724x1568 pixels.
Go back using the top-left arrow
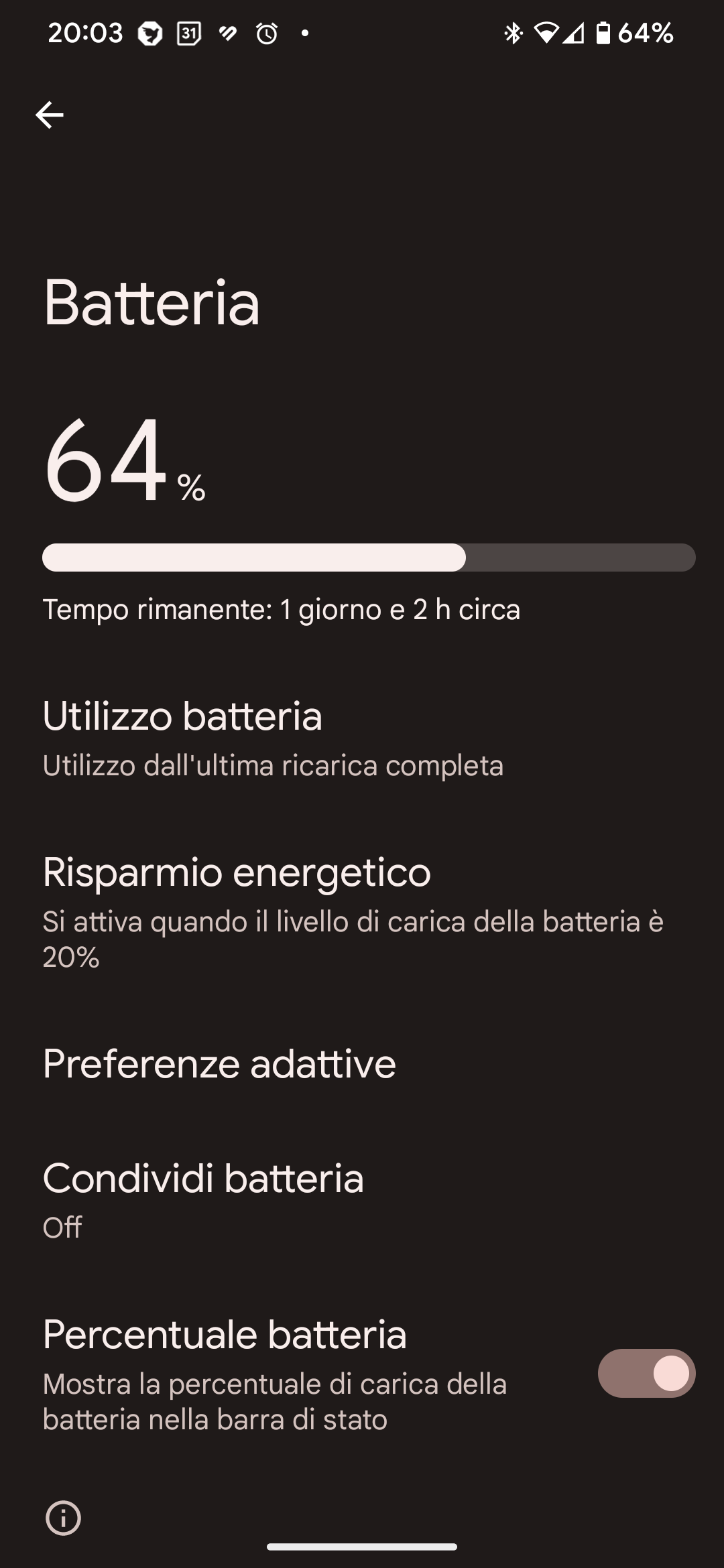click(50, 115)
